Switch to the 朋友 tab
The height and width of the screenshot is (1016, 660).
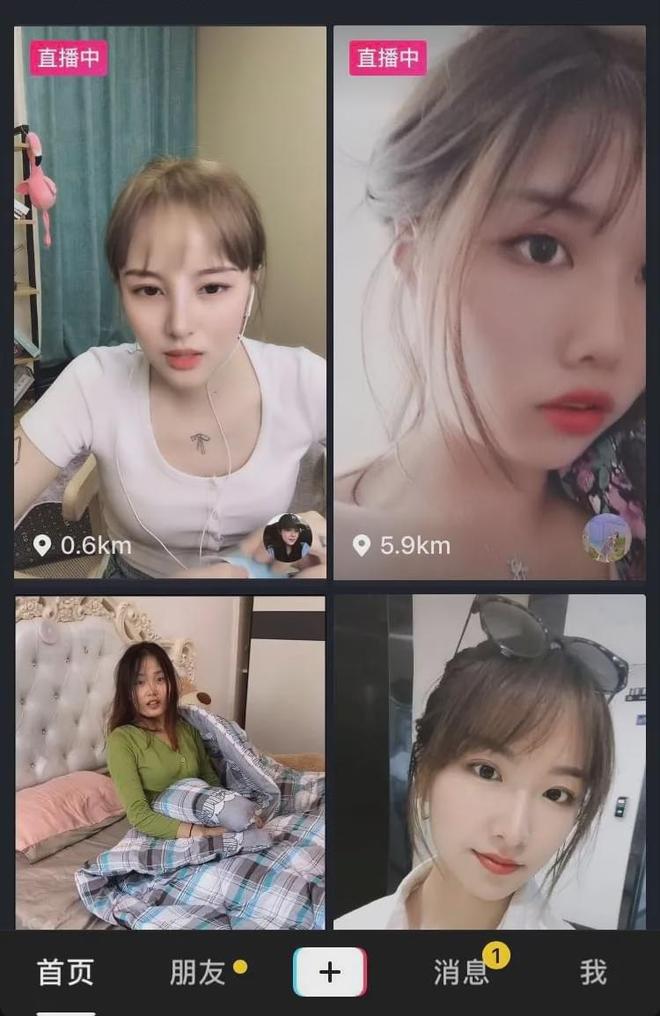(x=198, y=972)
